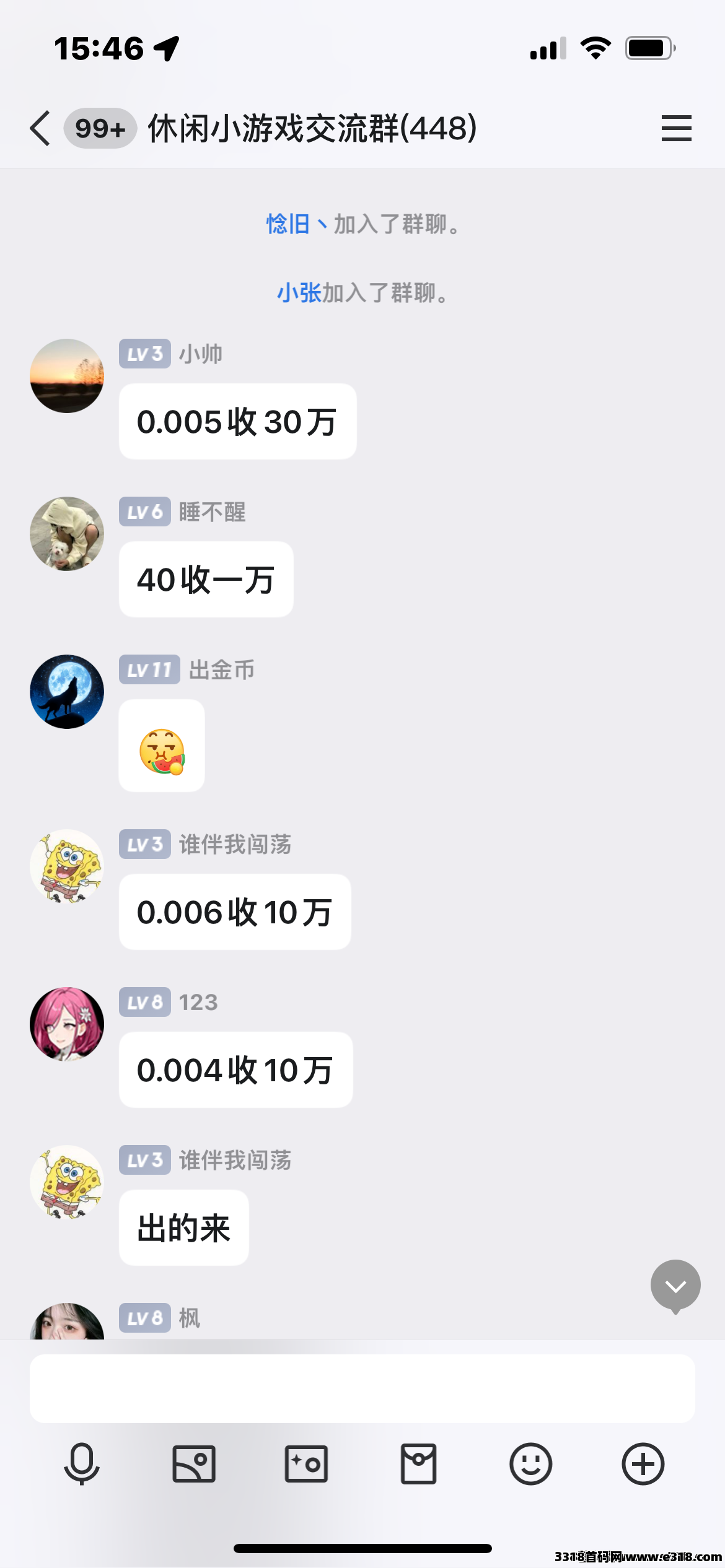The width and height of the screenshot is (725, 1568).
Task: Open 小张 name link in join notice
Action: coord(299,293)
